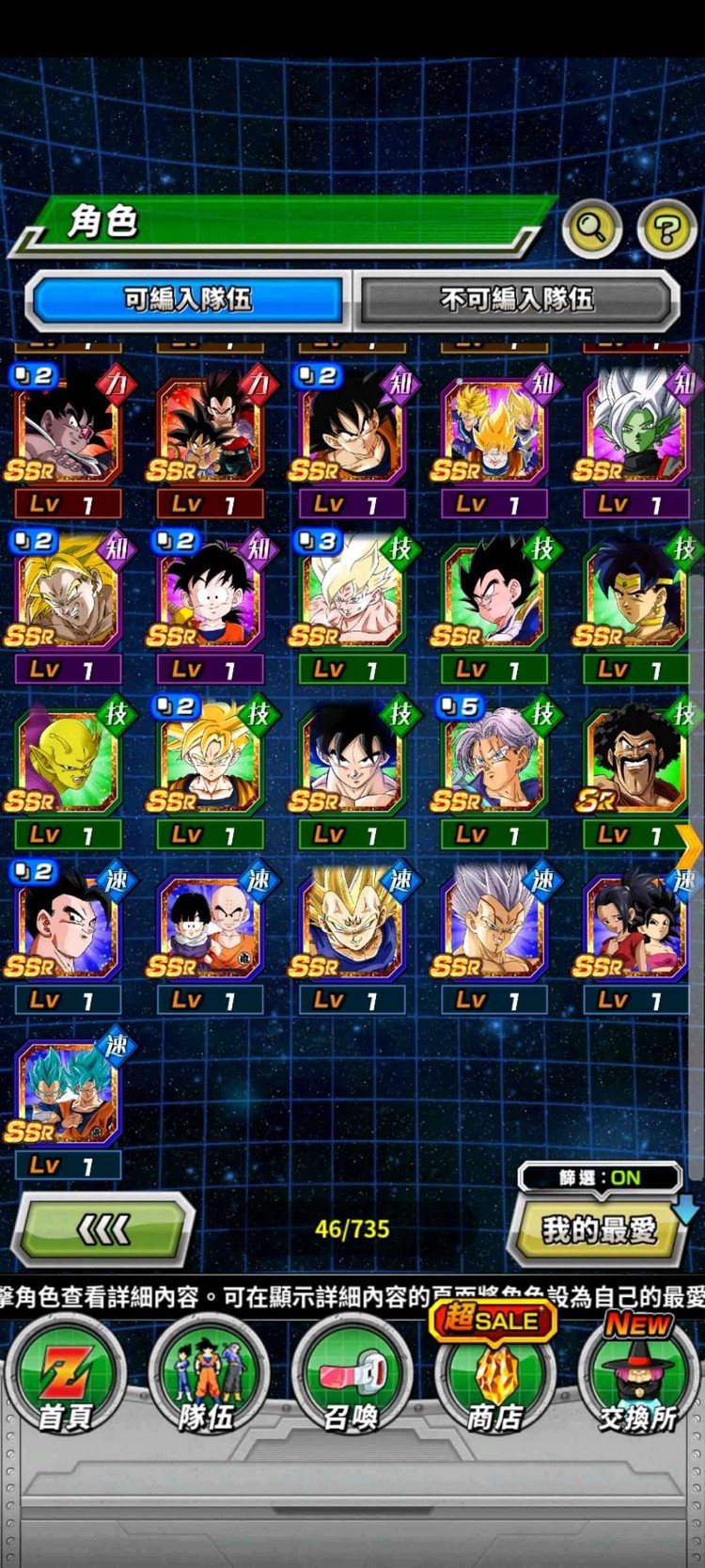Switch to 可編入隊伍 tab
The image size is (705, 1568).
click(188, 300)
